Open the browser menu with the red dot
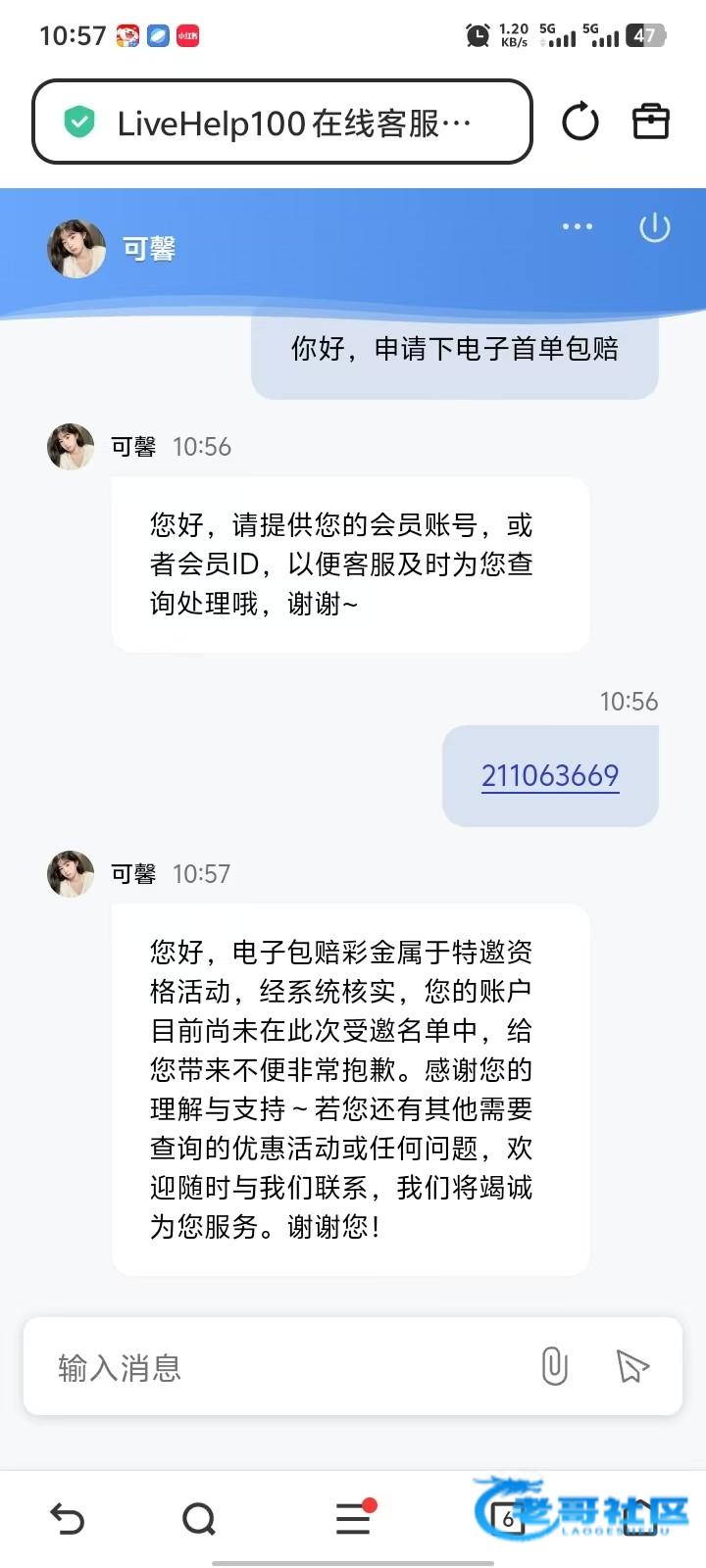 click(353, 1519)
